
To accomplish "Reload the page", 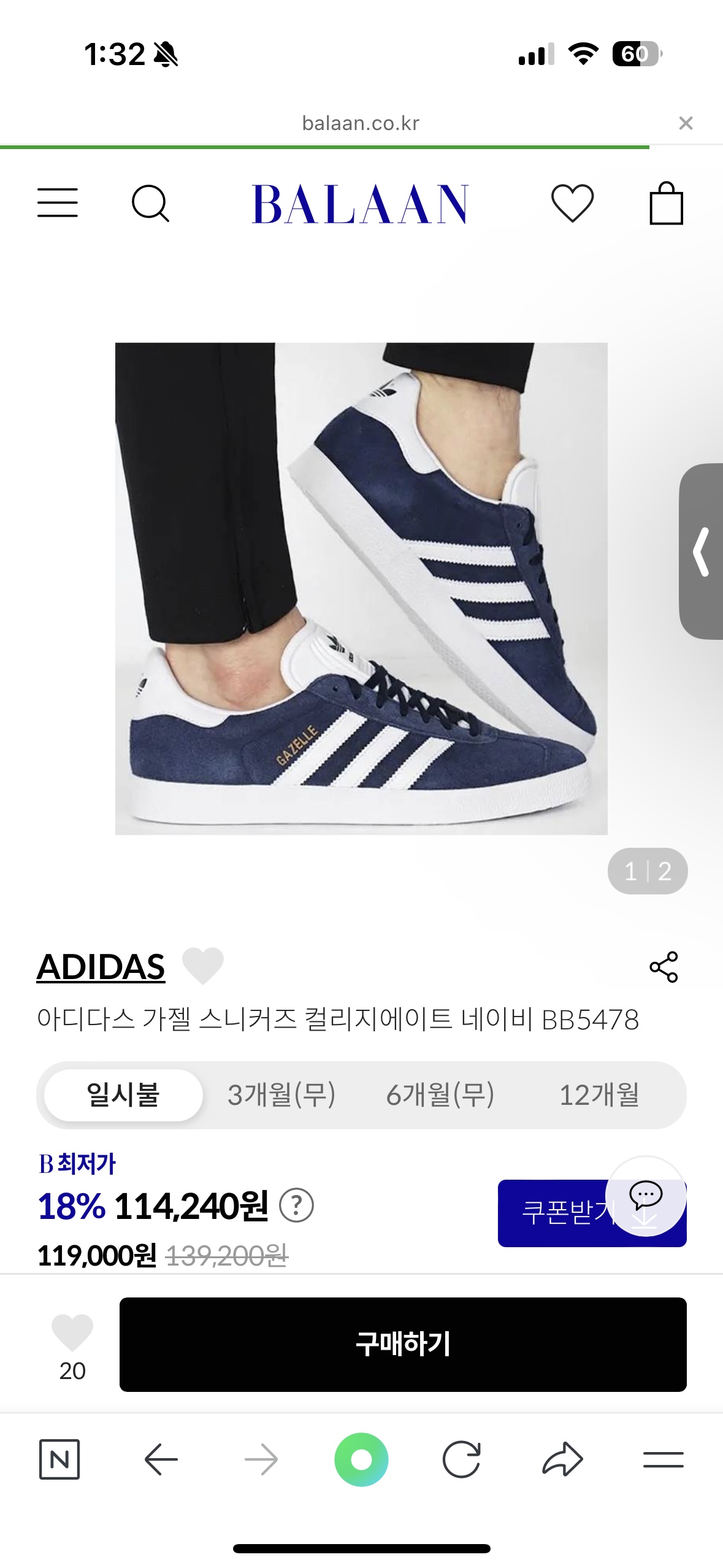I will 461,1459.
